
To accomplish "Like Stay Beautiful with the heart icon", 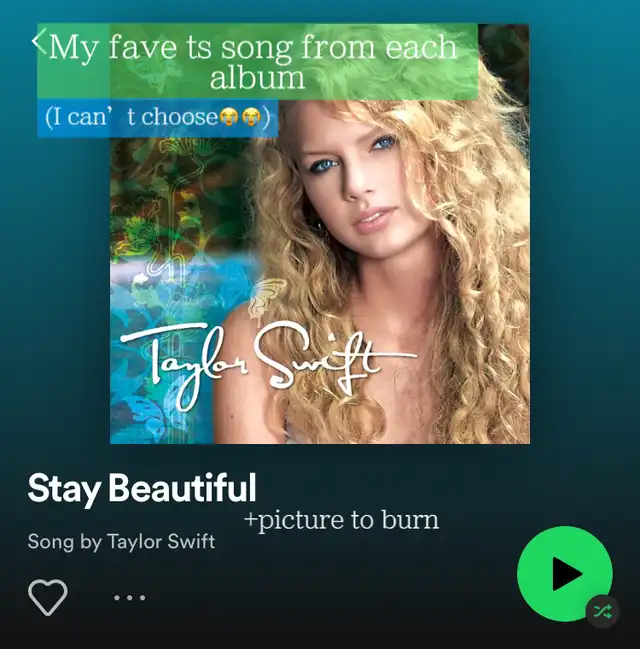I will [47, 597].
